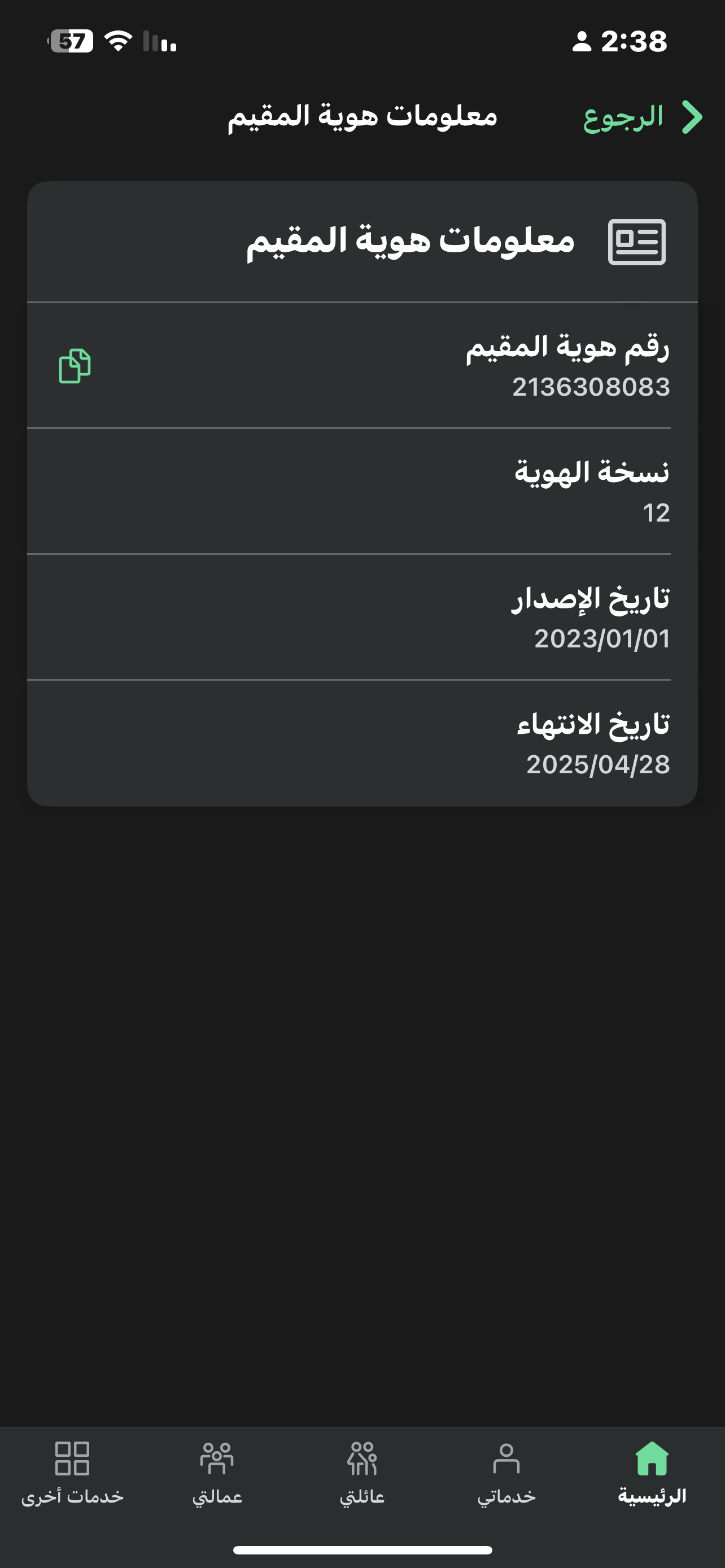Image resolution: width=725 pixels, height=1568 pixels.
Task: Go to the عمالتي tab
Action: [217, 1473]
